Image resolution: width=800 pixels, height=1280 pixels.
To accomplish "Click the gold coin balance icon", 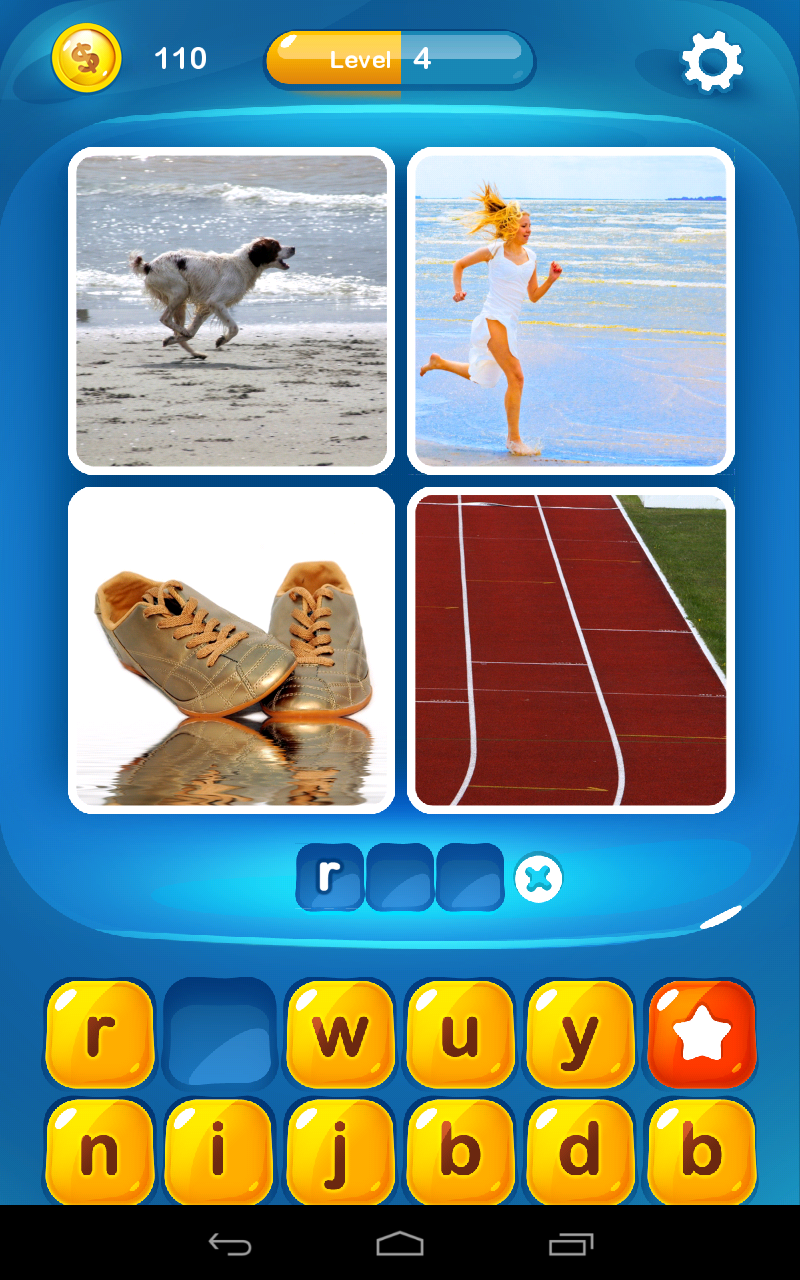I will tap(86, 58).
